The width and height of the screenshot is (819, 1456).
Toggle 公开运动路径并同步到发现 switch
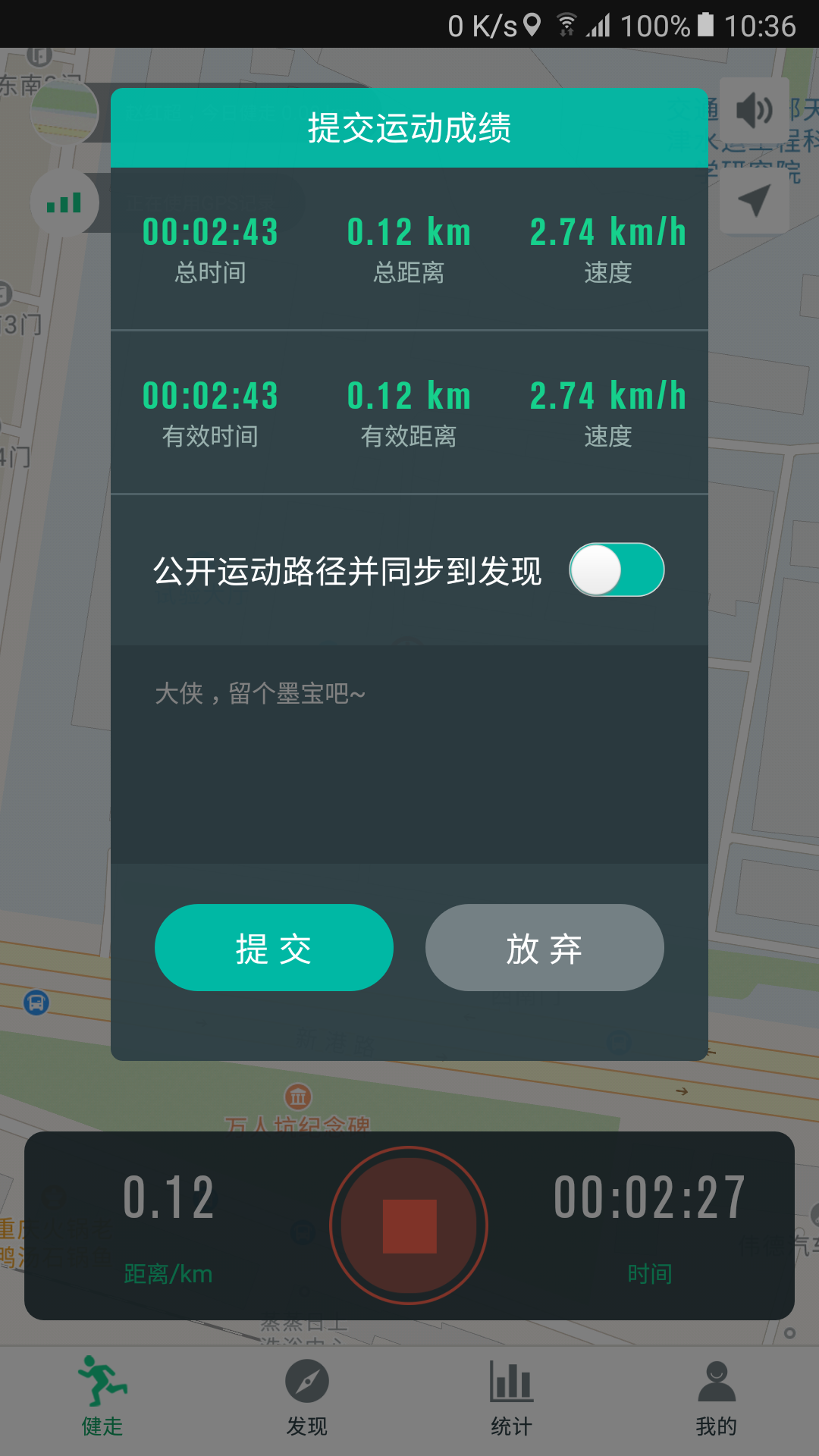pyautogui.click(x=617, y=570)
